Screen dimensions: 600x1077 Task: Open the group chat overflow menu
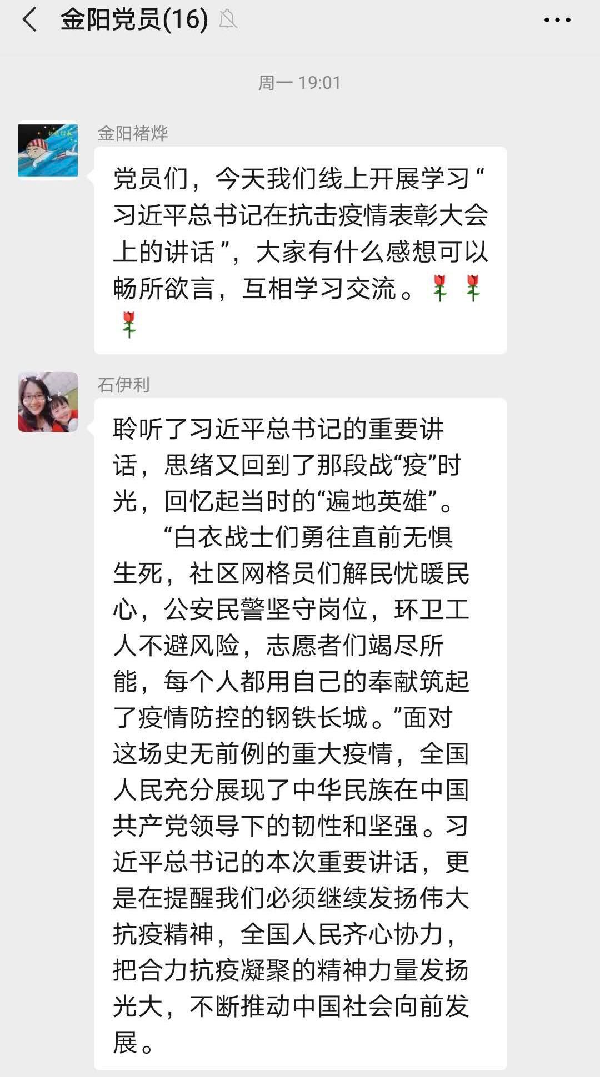(557, 20)
